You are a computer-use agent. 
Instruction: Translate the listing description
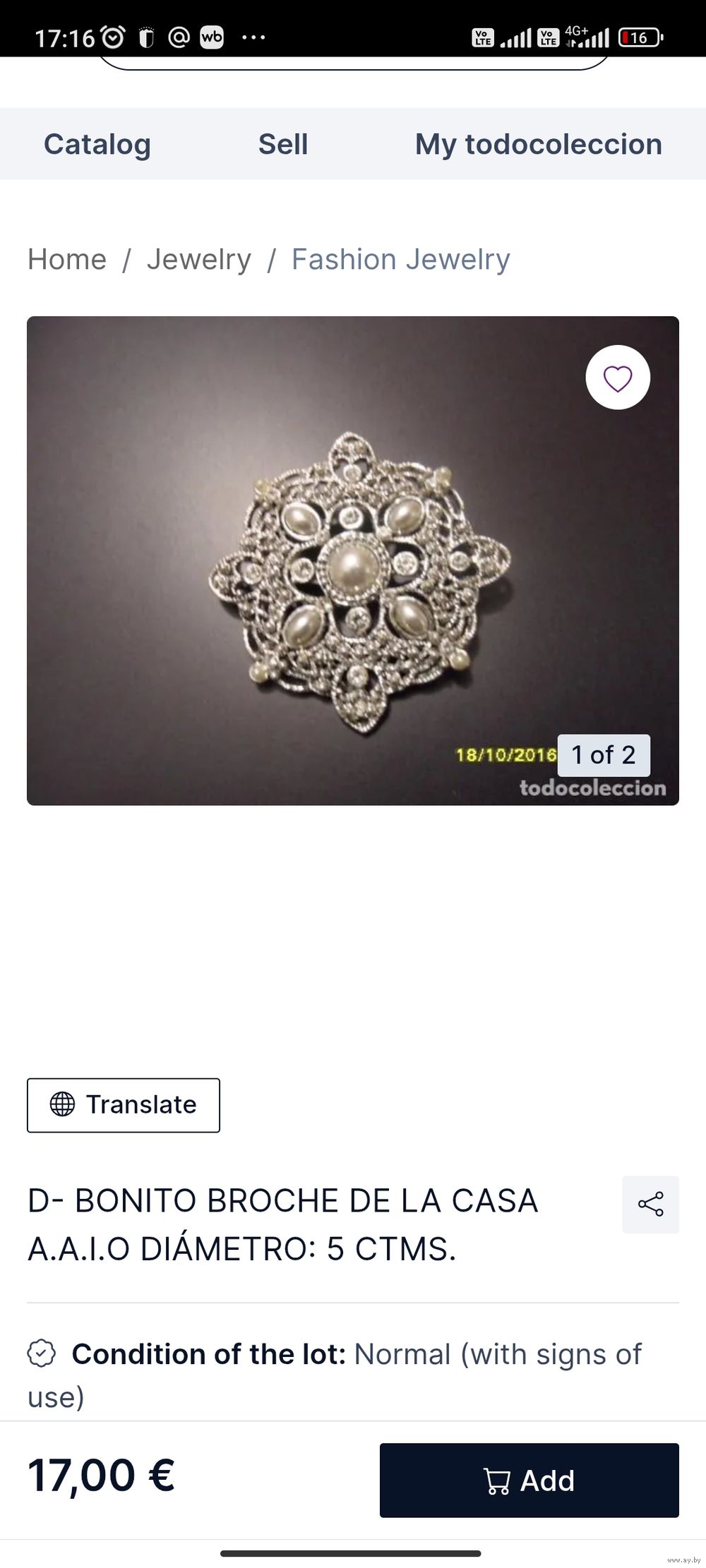coord(124,1105)
